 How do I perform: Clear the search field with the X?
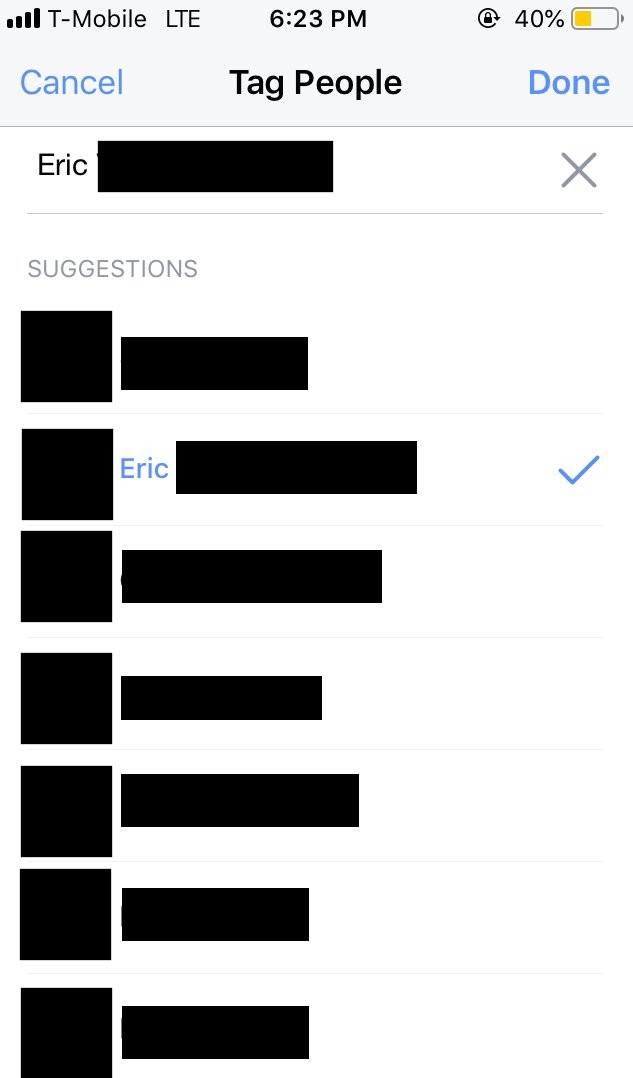tap(578, 171)
